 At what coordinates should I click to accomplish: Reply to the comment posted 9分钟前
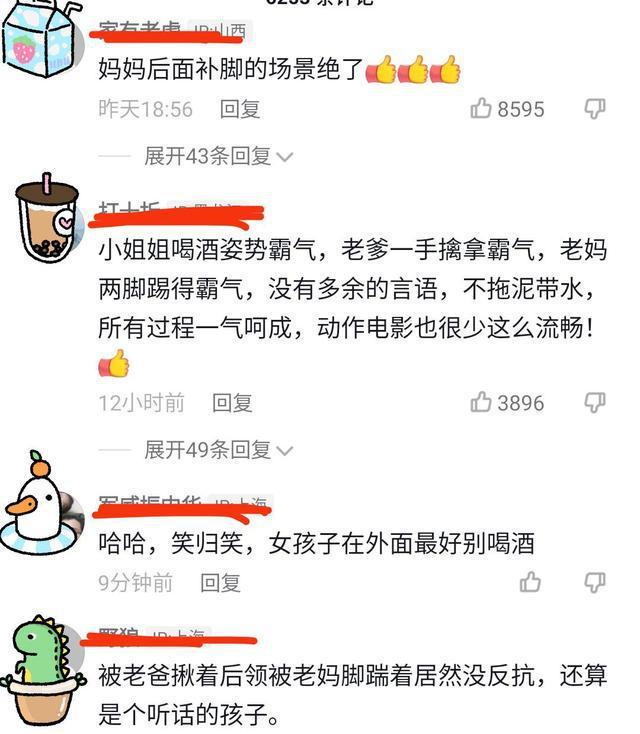pyautogui.click(x=220, y=582)
